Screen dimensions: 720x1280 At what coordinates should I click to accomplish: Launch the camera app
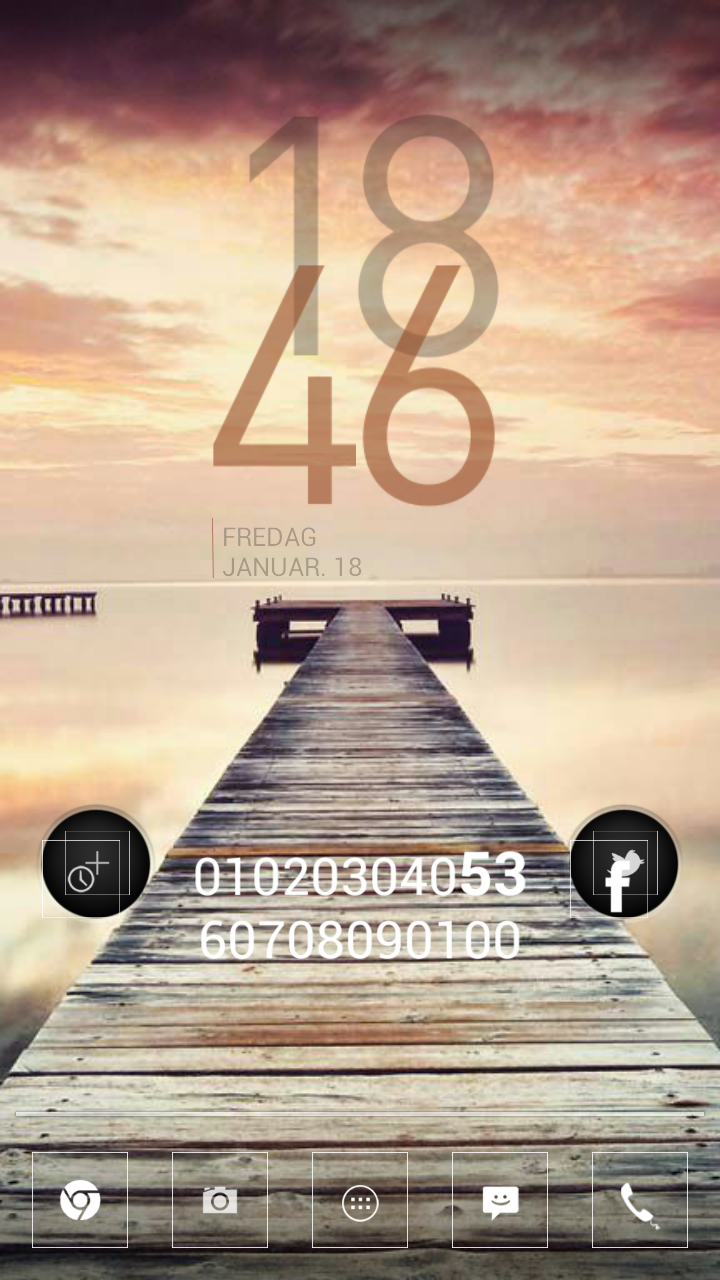[x=220, y=1200]
